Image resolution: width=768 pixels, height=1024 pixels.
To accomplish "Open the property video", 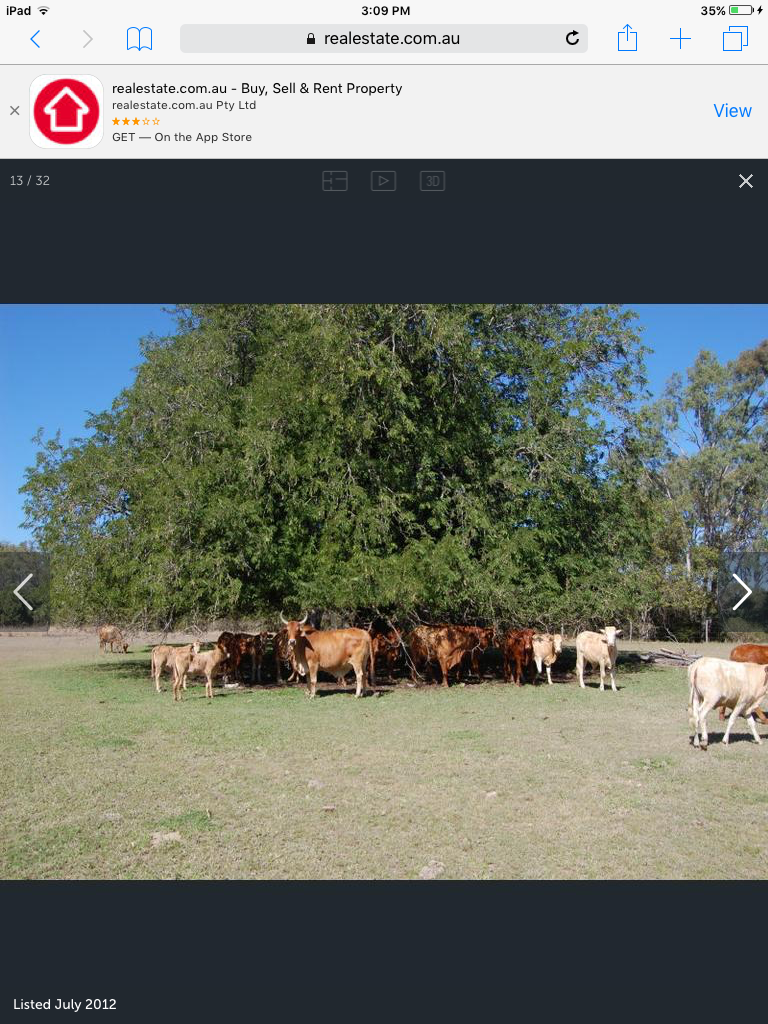I will click(383, 181).
